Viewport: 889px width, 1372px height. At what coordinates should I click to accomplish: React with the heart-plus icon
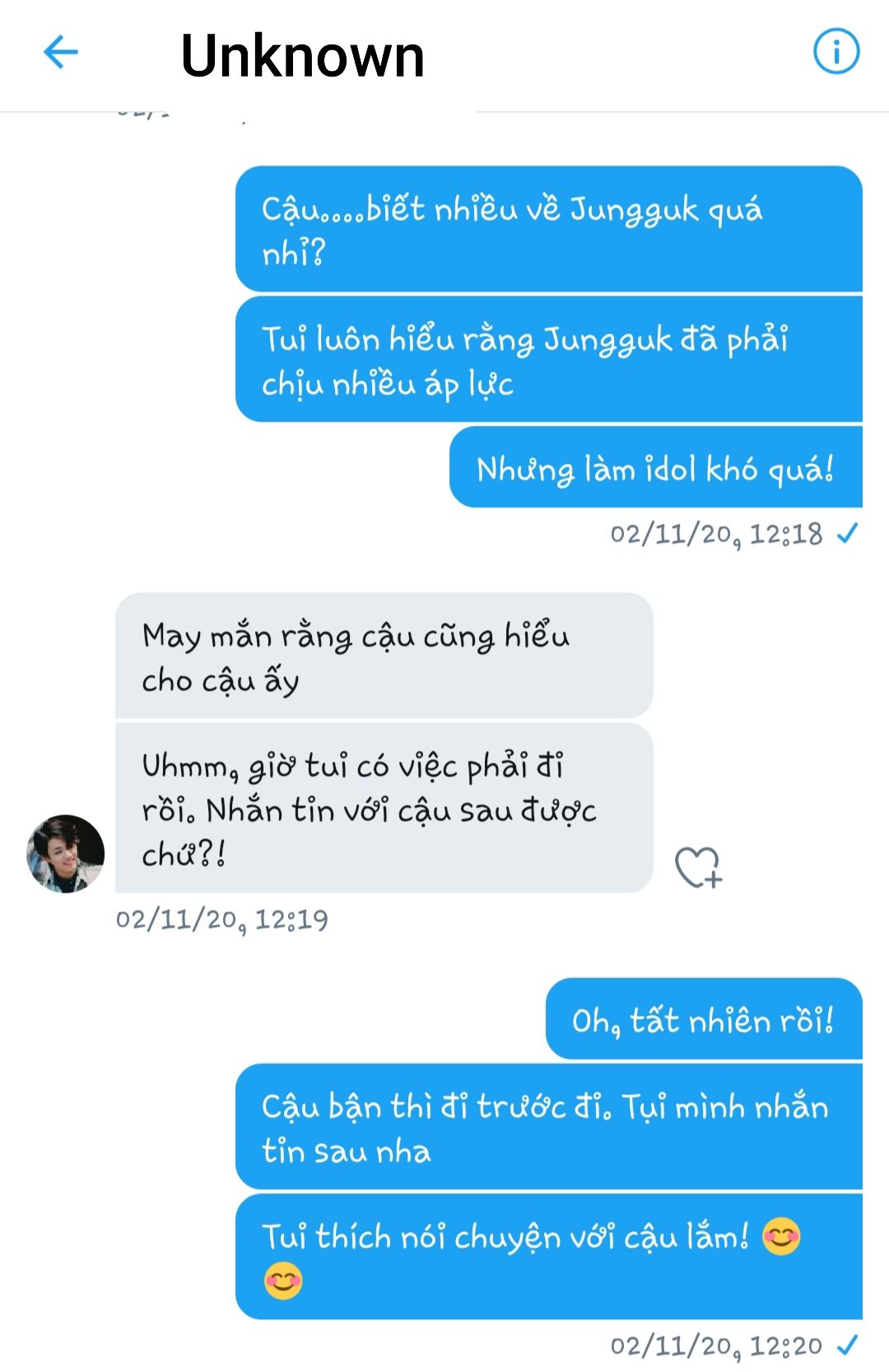click(698, 867)
